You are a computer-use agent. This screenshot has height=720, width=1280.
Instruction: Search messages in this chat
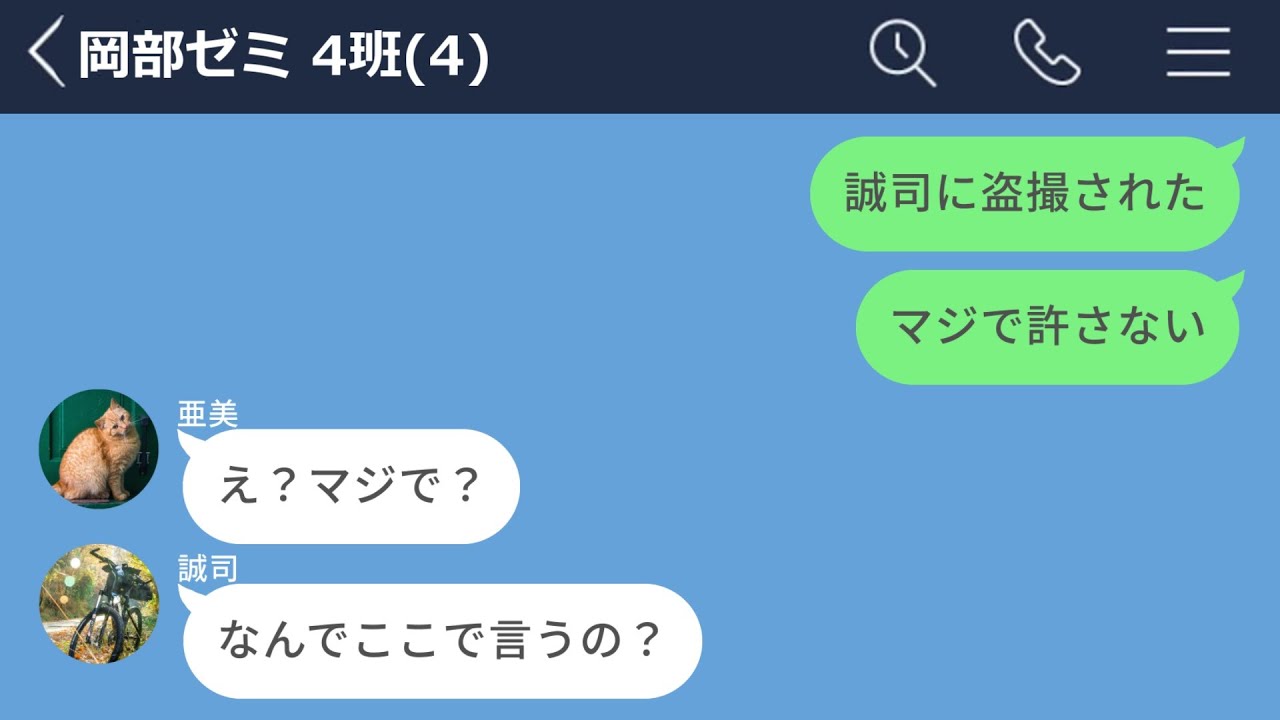(902, 53)
